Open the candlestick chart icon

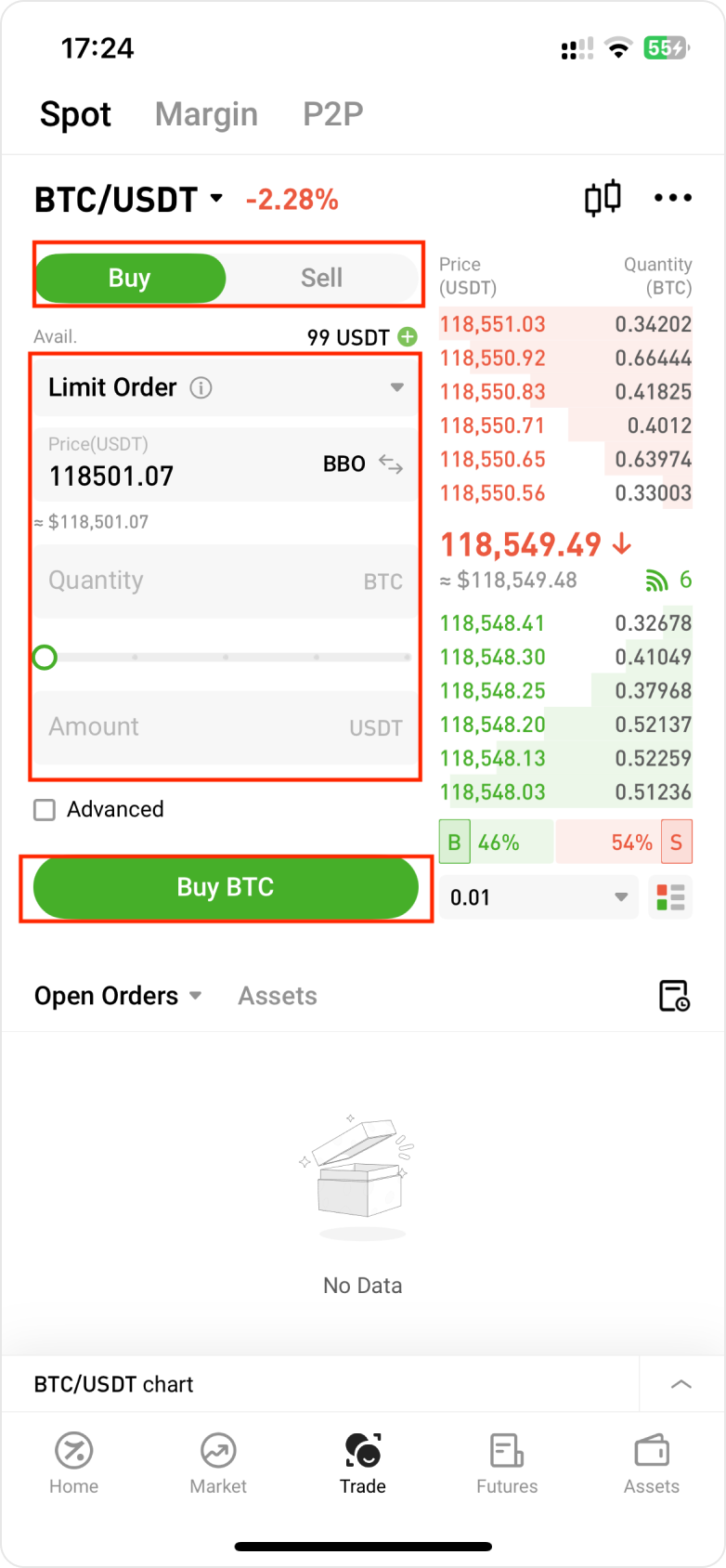(x=603, y=198)
